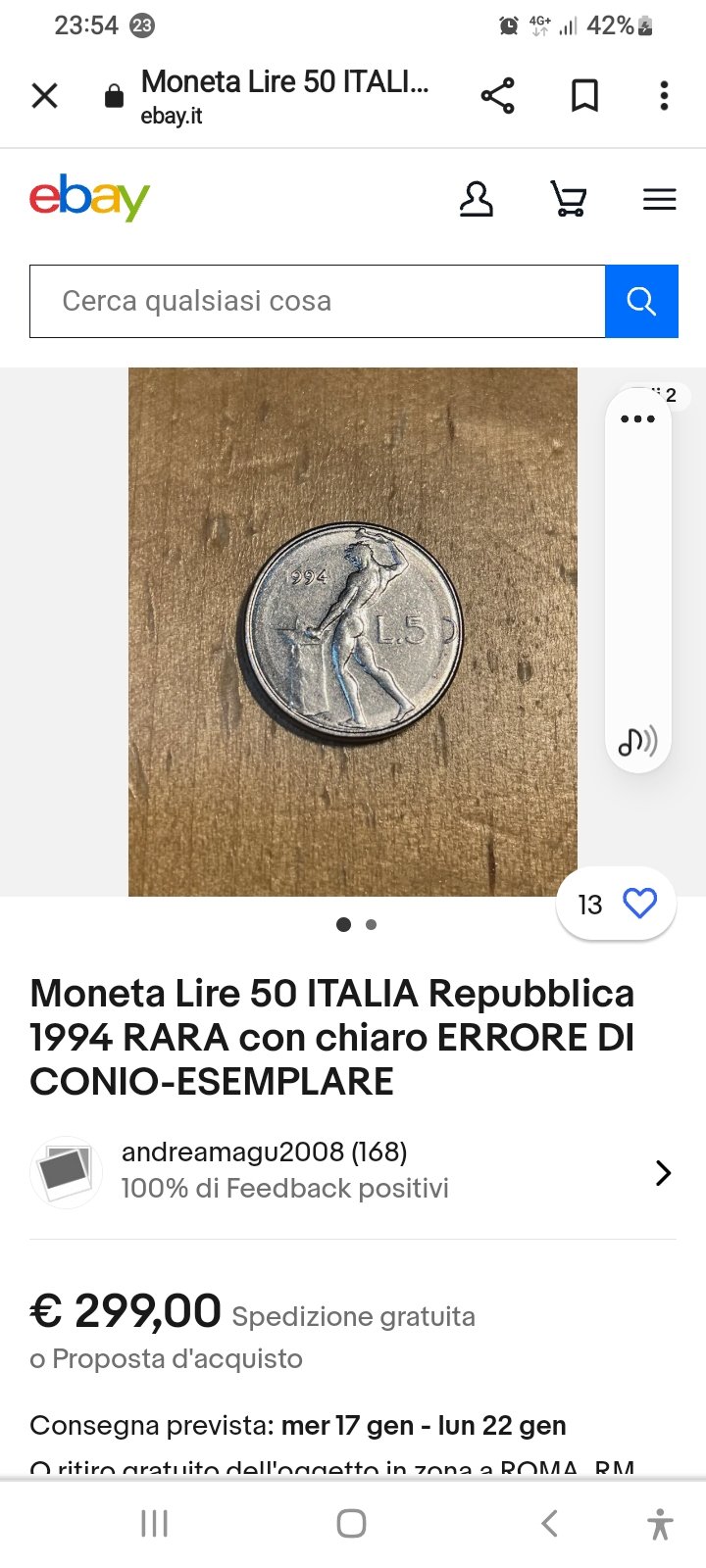The height and width of the screenshot is (1568, 706).
Task: View the shopping cart
Action: (569, 199)
